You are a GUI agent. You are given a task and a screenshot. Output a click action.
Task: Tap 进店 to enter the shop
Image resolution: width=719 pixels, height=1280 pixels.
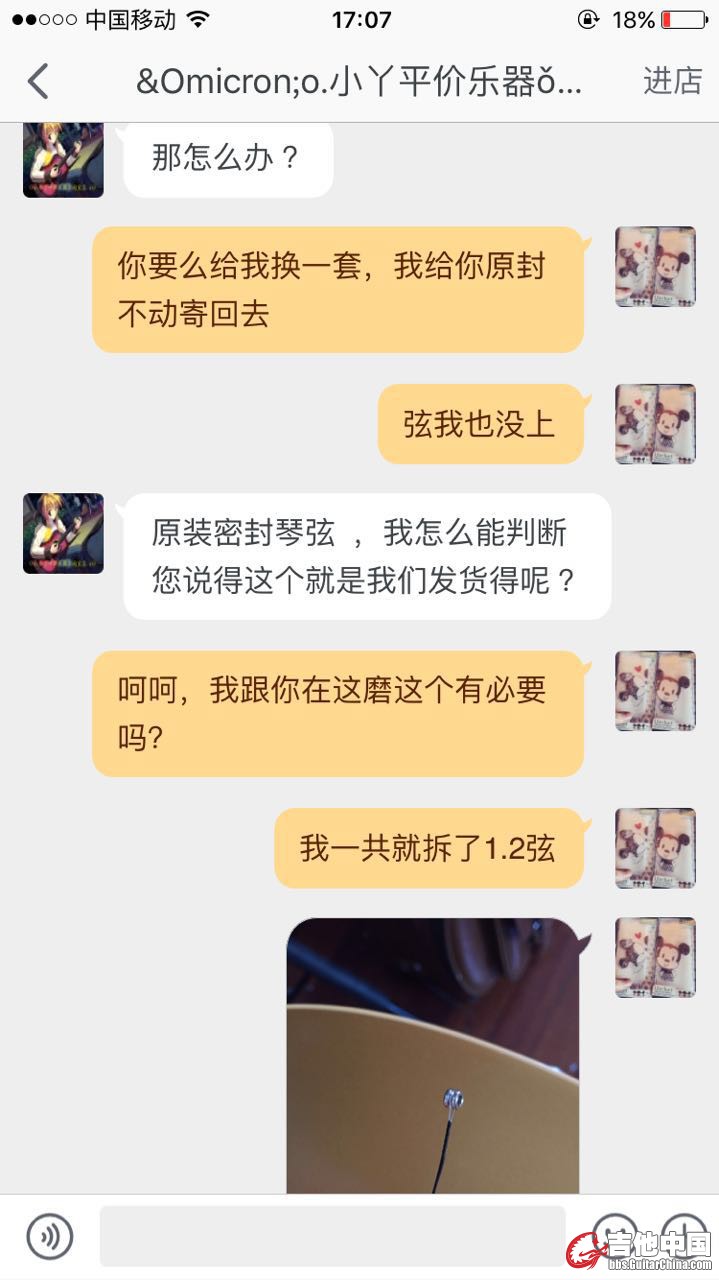point(672,81)
